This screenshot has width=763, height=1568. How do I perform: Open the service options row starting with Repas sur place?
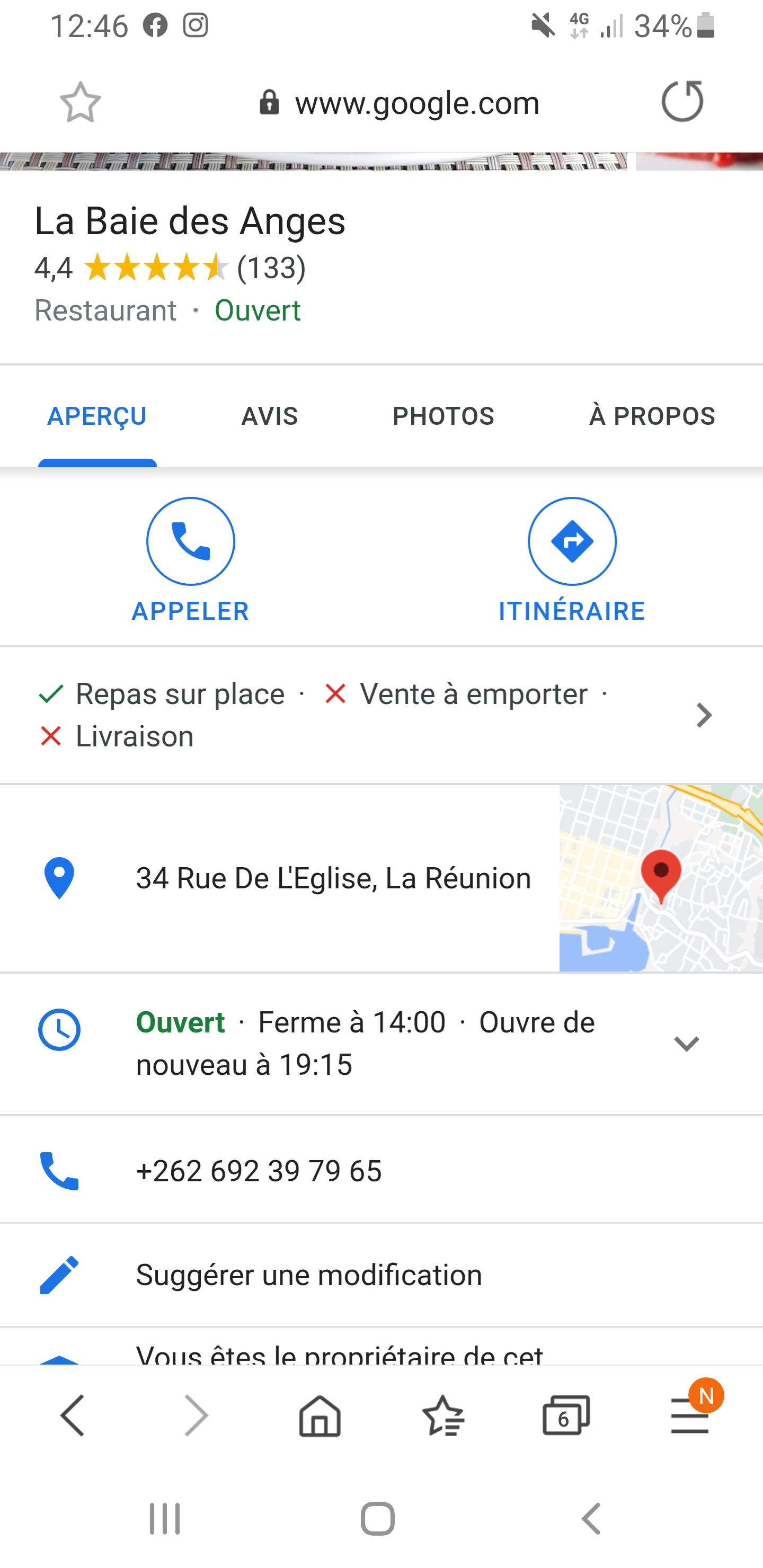pyautogui.click(x=366, y=715)
